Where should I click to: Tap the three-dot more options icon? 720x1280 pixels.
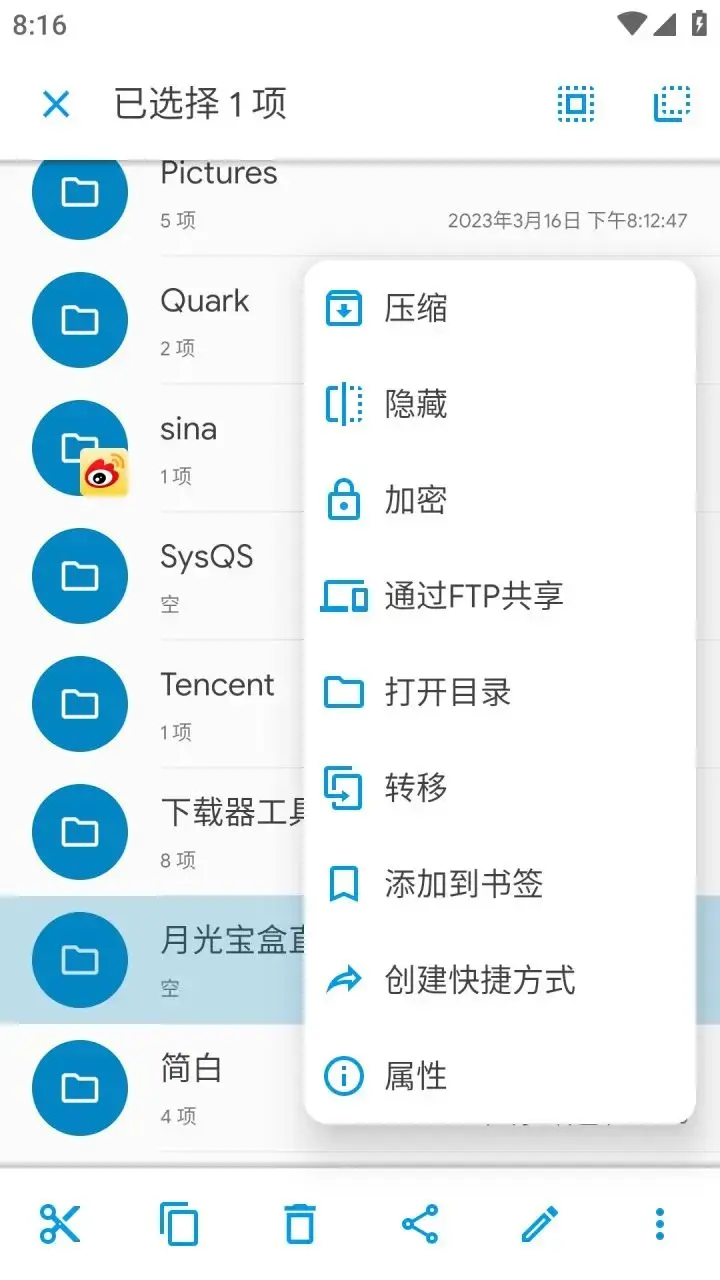(x=659, y=1223)
